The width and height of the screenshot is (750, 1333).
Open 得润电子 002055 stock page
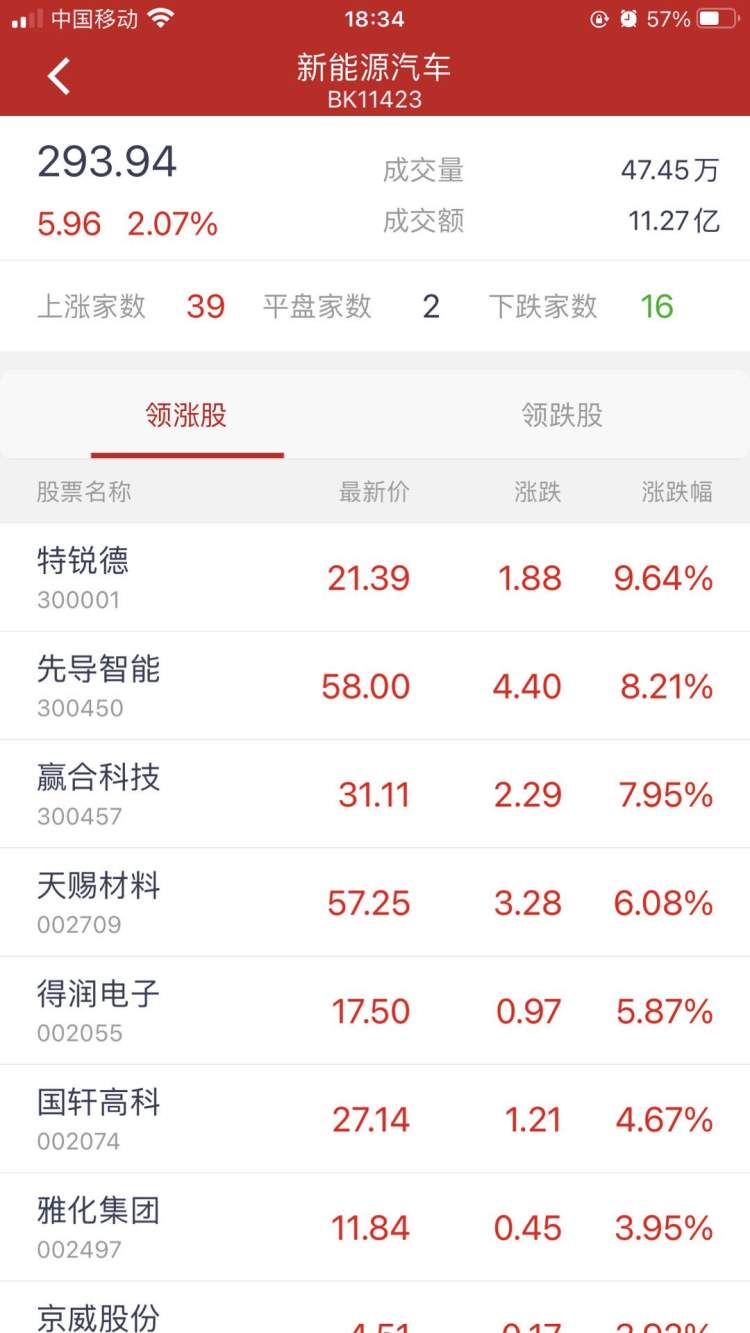click(375, 1010)
